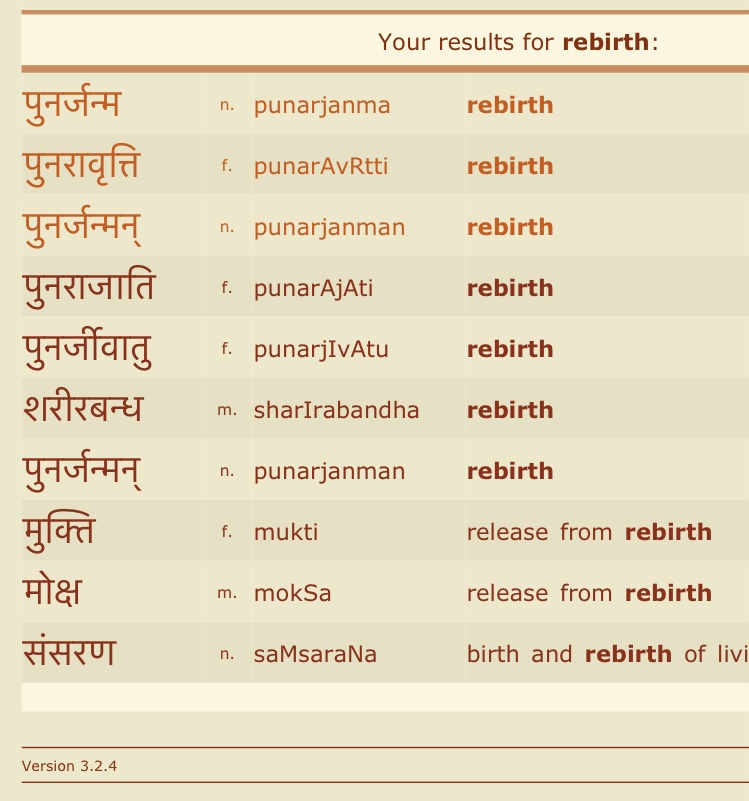Image resolution: width=749 pixels, height=801 pixels.
Task: Open the punarAvRtti entry link
Action: pos(321,166)
